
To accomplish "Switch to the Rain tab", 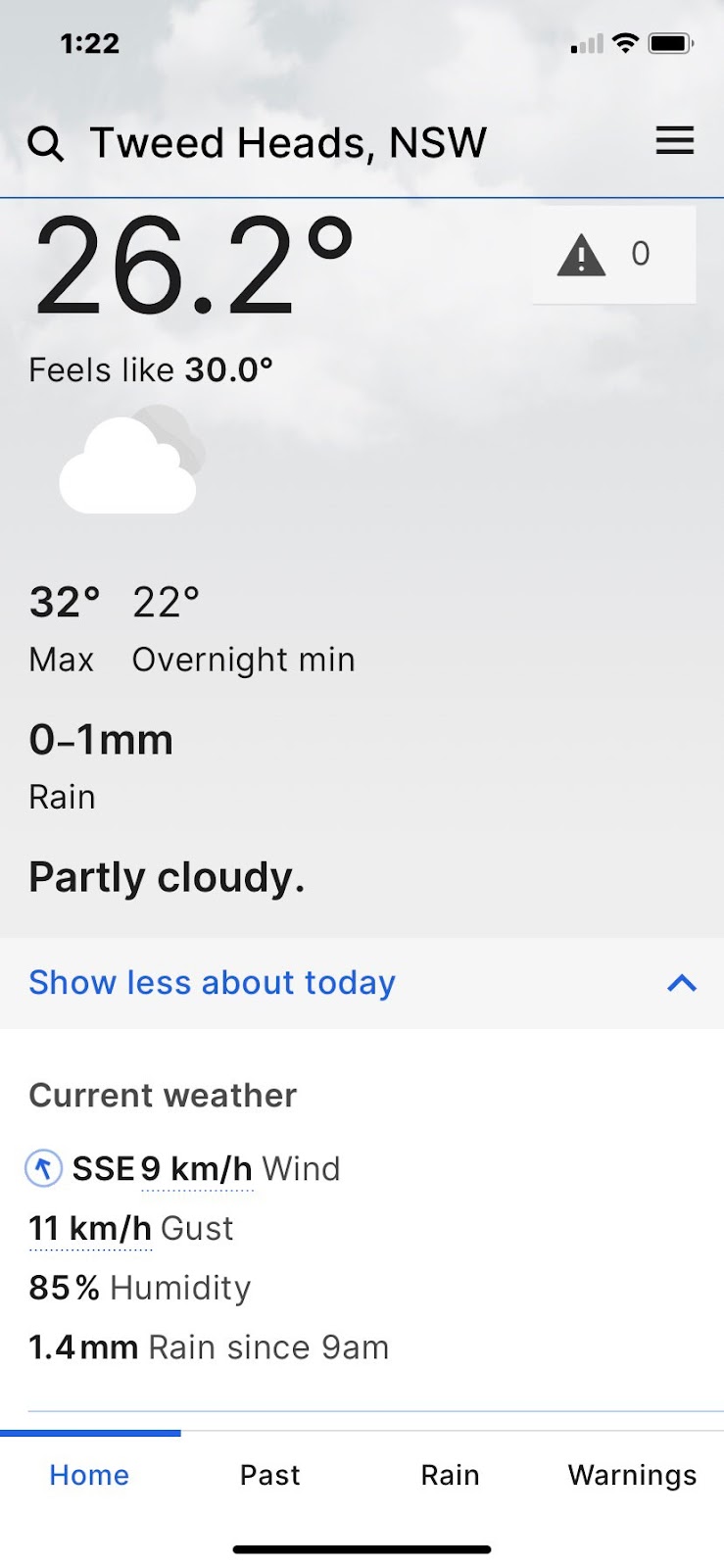I will [450, 1475].
